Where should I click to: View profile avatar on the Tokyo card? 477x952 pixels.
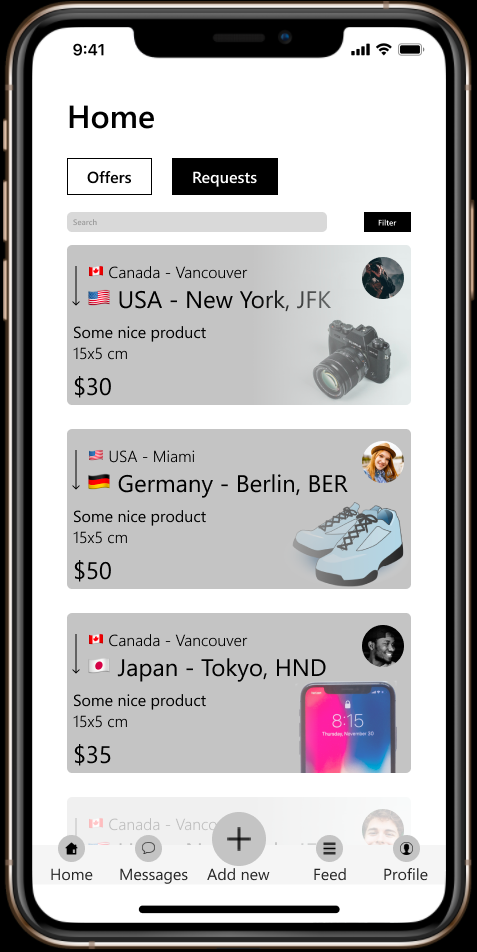click(x=383, y=645)
